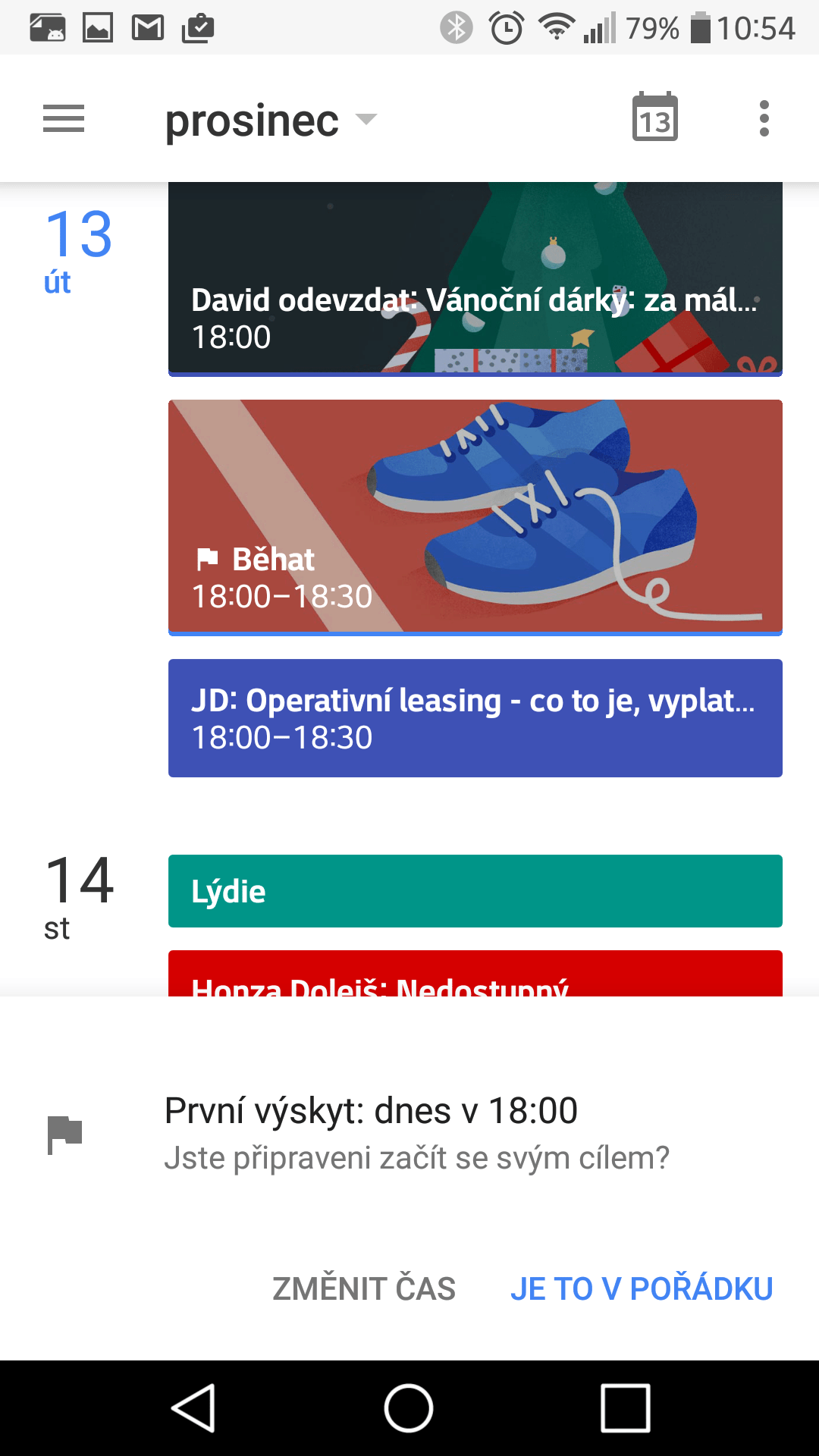Open the Lýdie event
The image size is (819, 1456).
(x=475, y=891)
